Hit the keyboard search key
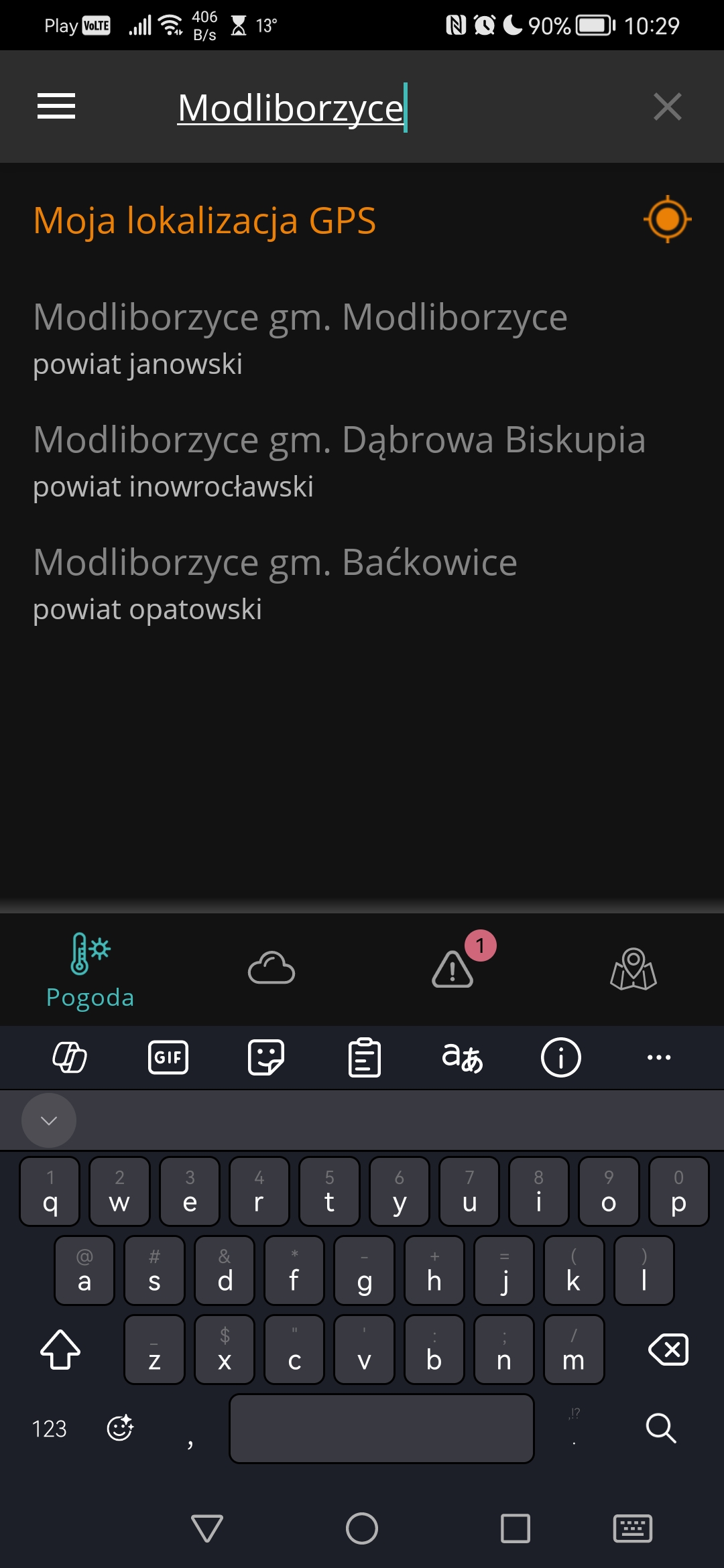The image size is (724, 1568). click(661, 1428)
